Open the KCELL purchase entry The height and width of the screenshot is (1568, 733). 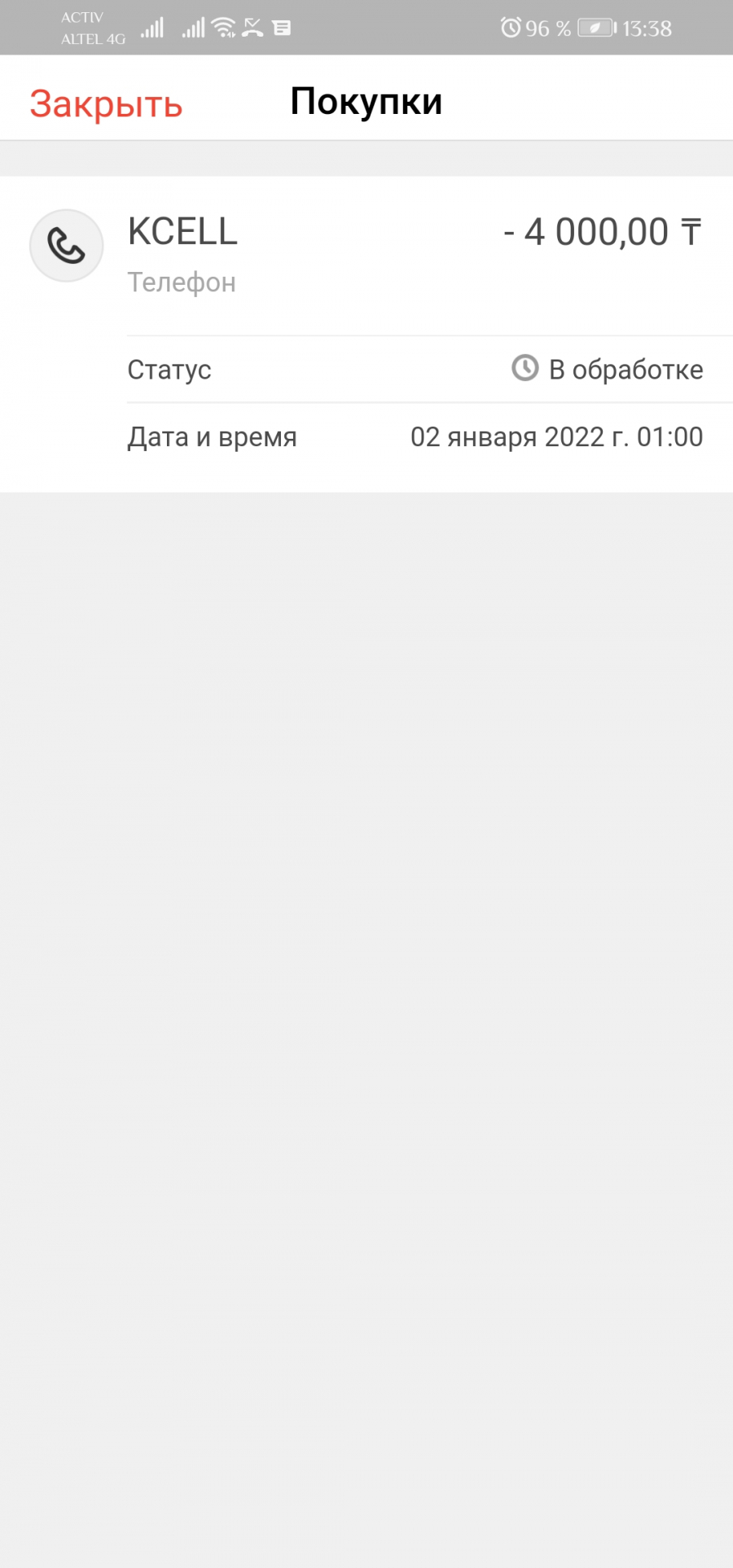(x=366, y=256)
